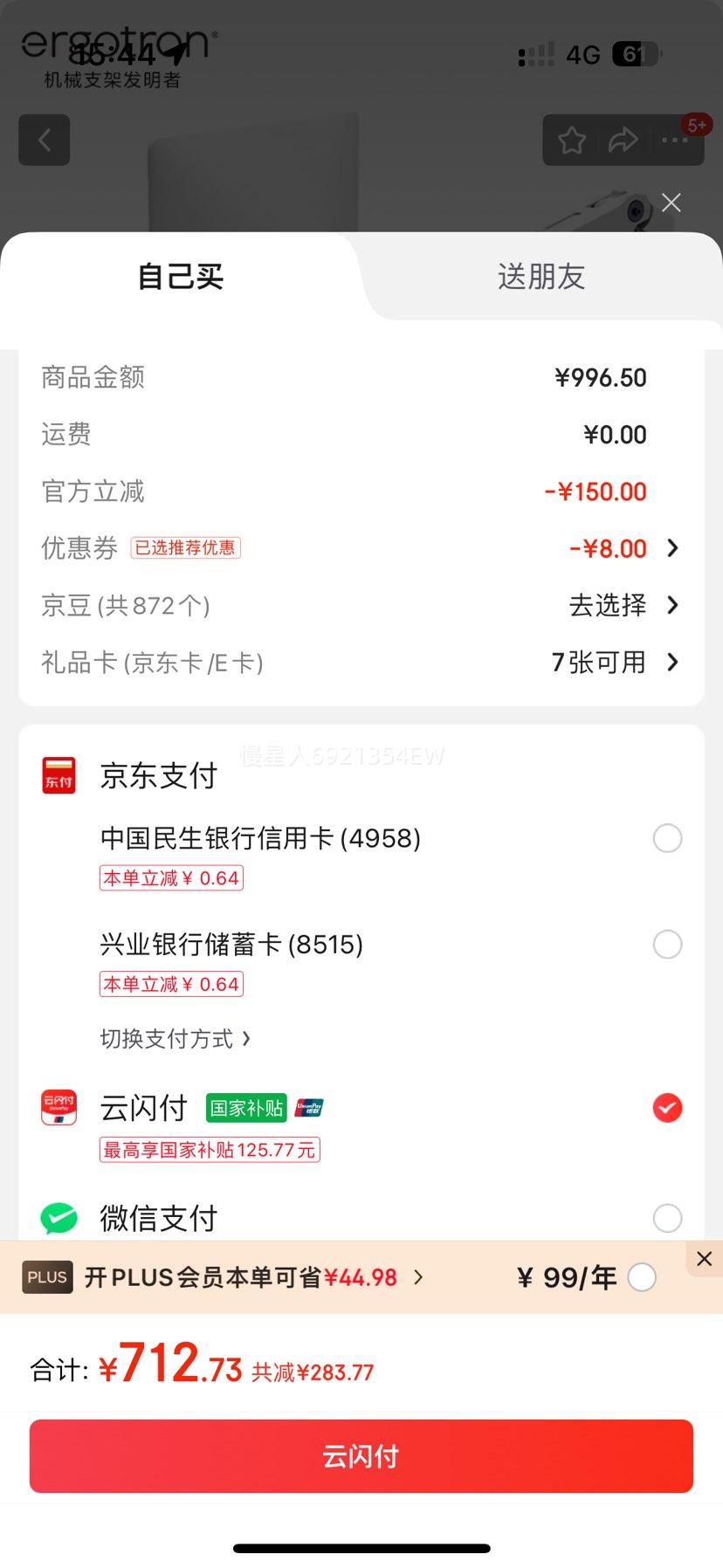
Task: Open the 礼品卡 7张可用 row
Action: [361, 663]
